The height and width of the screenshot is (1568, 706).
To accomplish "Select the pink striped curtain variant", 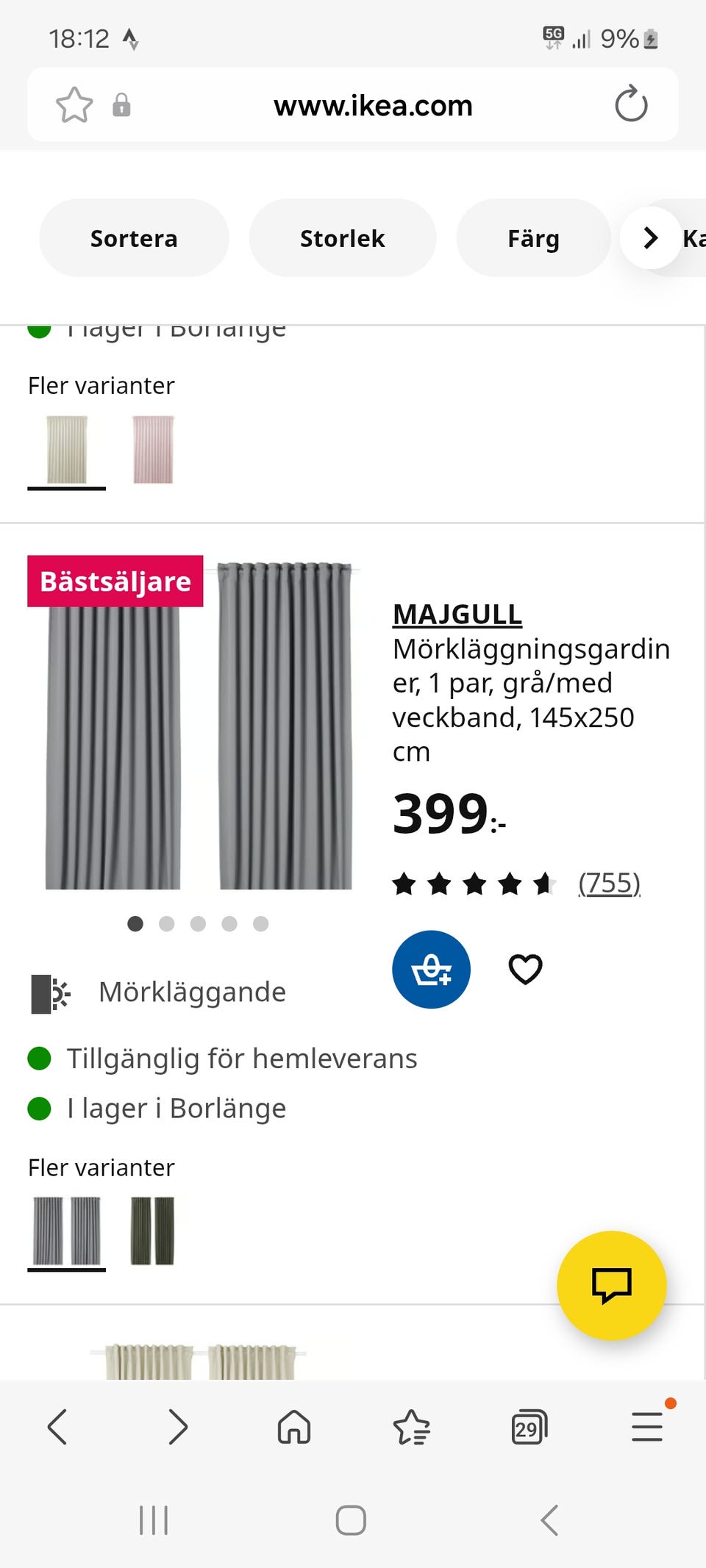I will click(152, 448).
